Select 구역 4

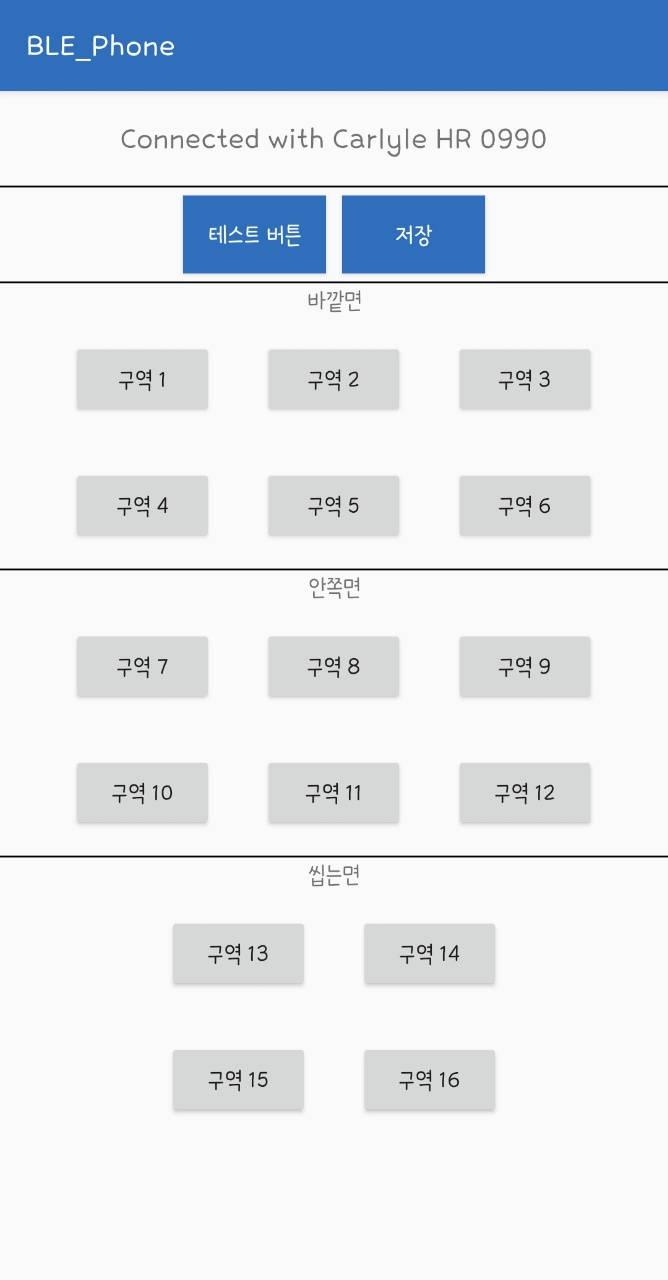click(142, 505)
